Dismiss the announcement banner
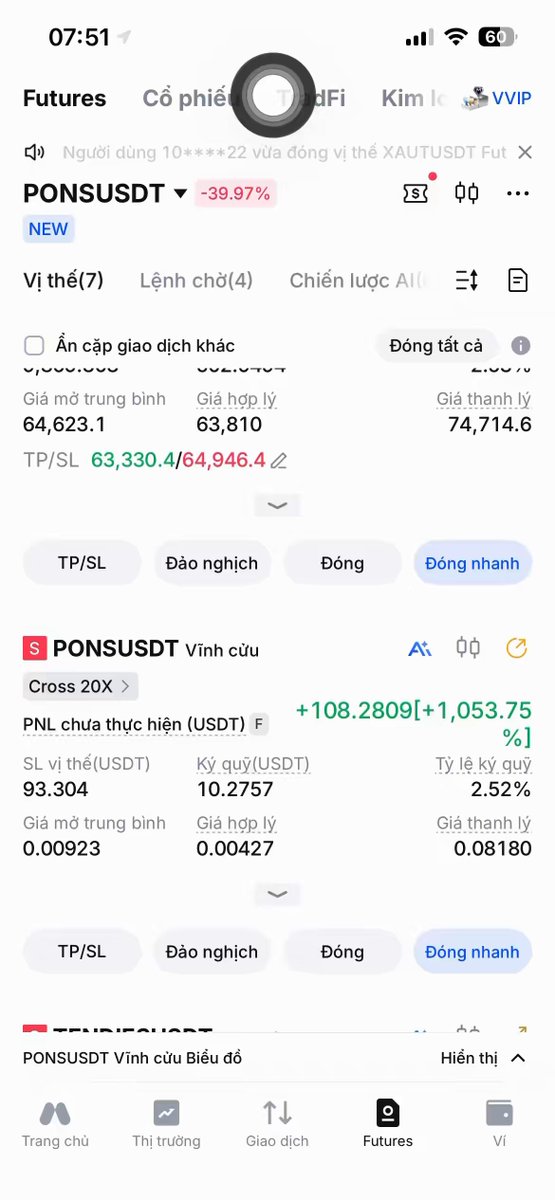Image resolution: width=555 pixels, height=1200 pixels. pos(525,152)
